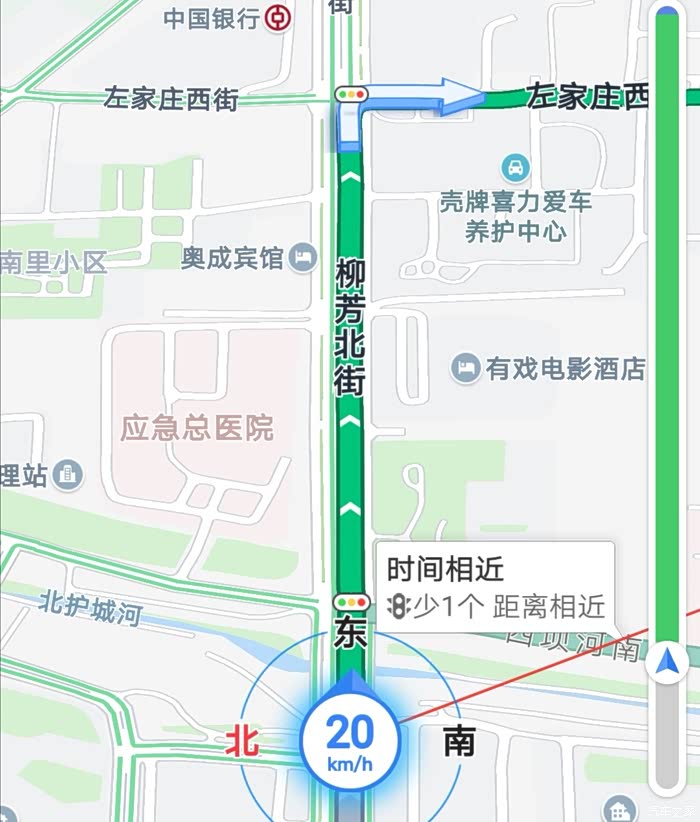Tap the 壳牌喜力爱车养护中心 car service marker
700x822 pixels.
tap(515, 168)
